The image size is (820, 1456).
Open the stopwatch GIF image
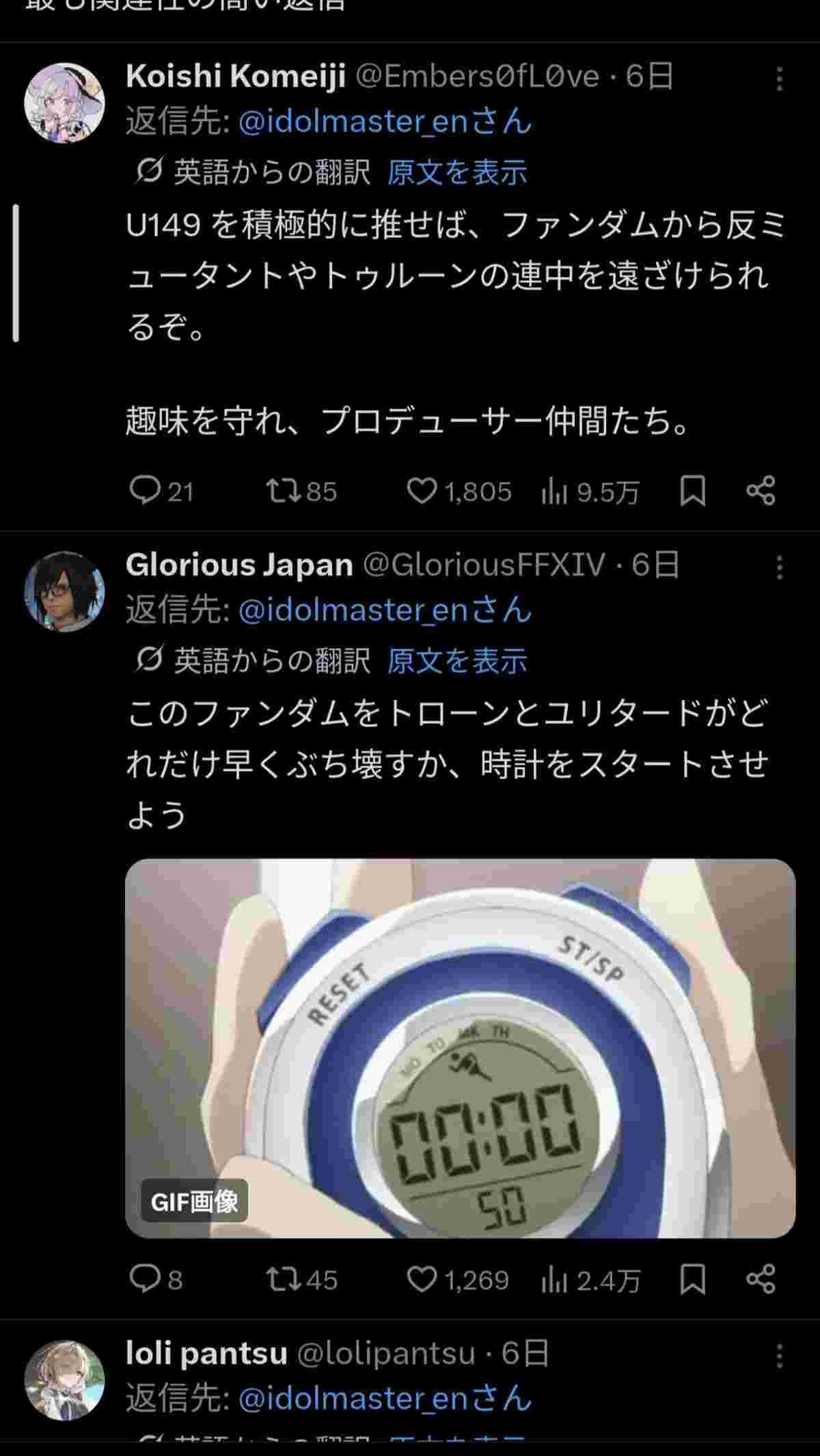[x=460, y=1048]
